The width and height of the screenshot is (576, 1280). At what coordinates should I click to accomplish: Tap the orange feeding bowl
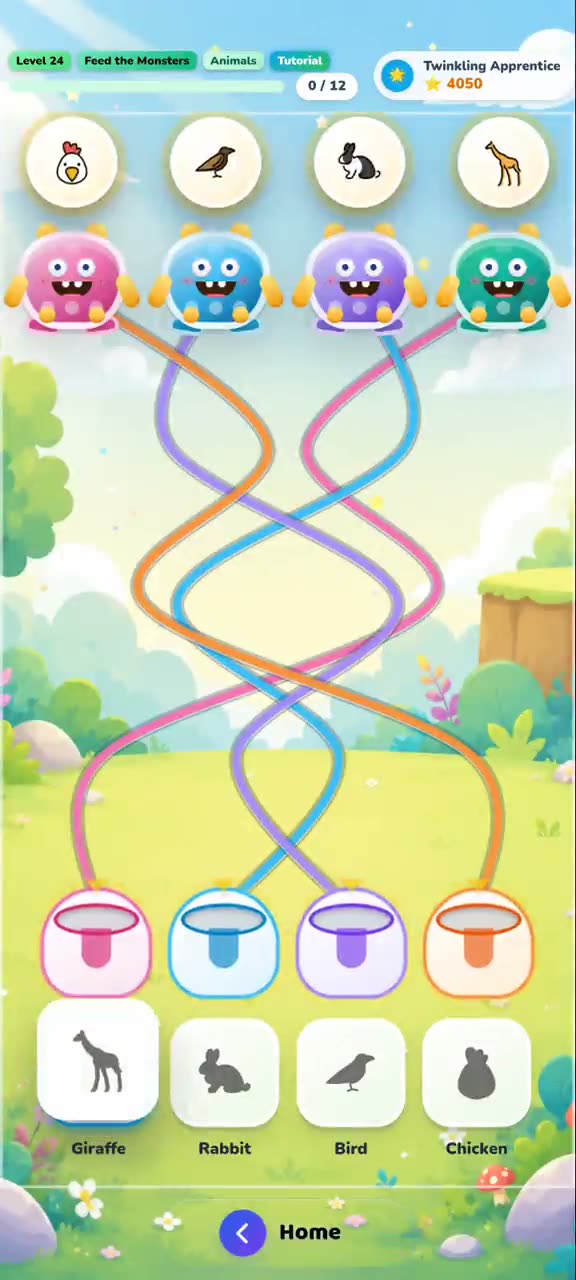coord(478,942)
